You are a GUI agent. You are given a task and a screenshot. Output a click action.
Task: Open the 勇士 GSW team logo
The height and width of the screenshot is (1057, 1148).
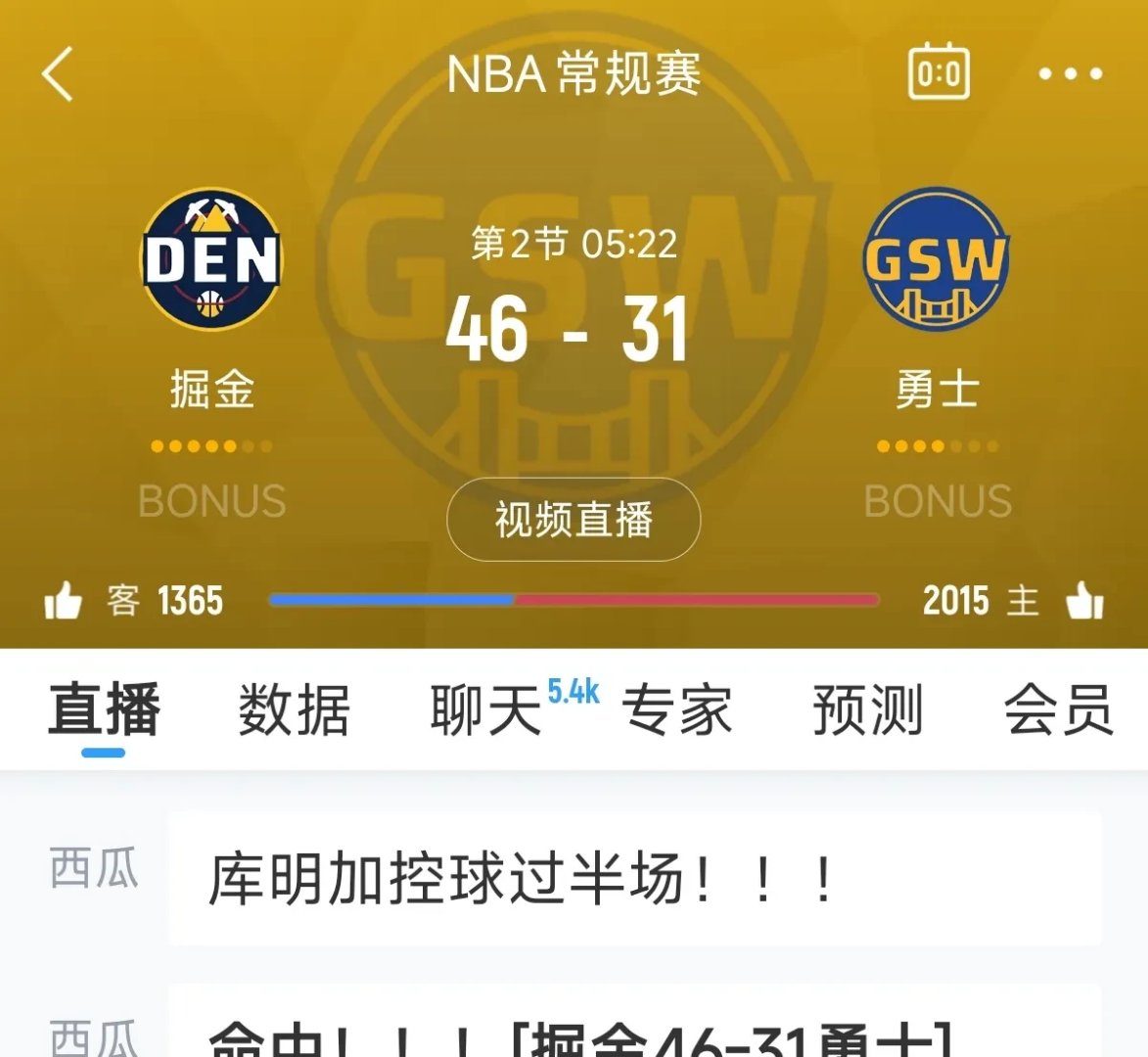[x=936, y=258]
